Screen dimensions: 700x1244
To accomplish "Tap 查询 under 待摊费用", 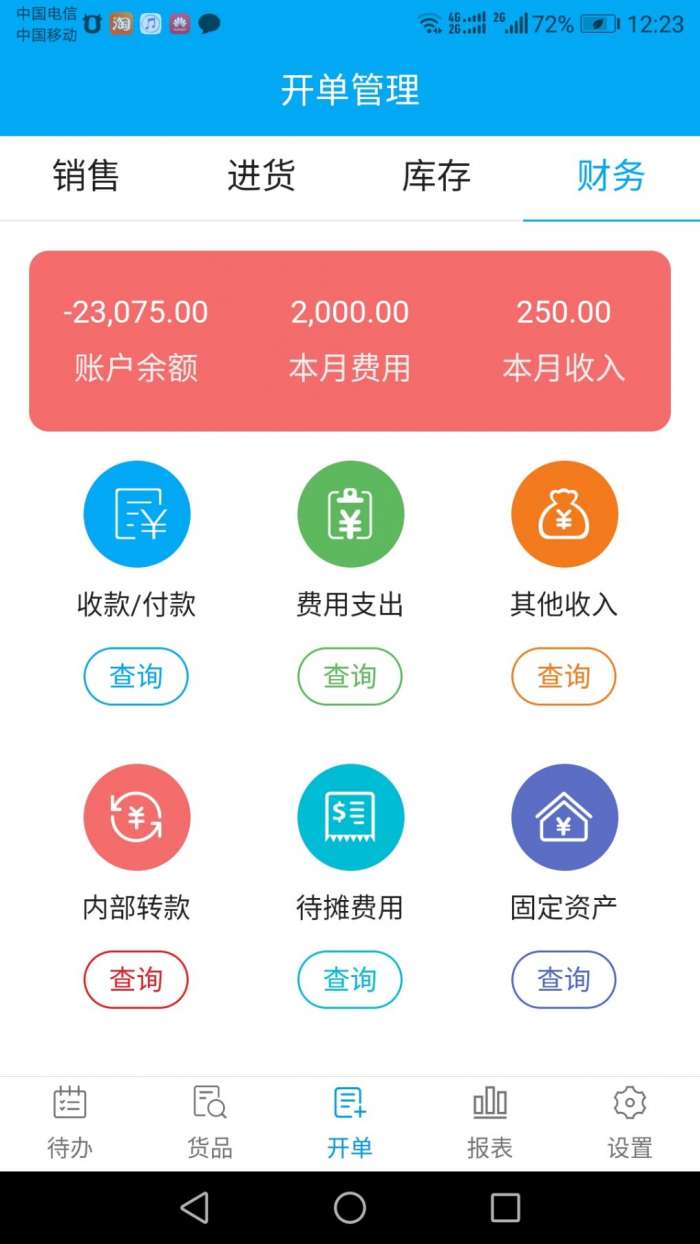I will point(350,979).
